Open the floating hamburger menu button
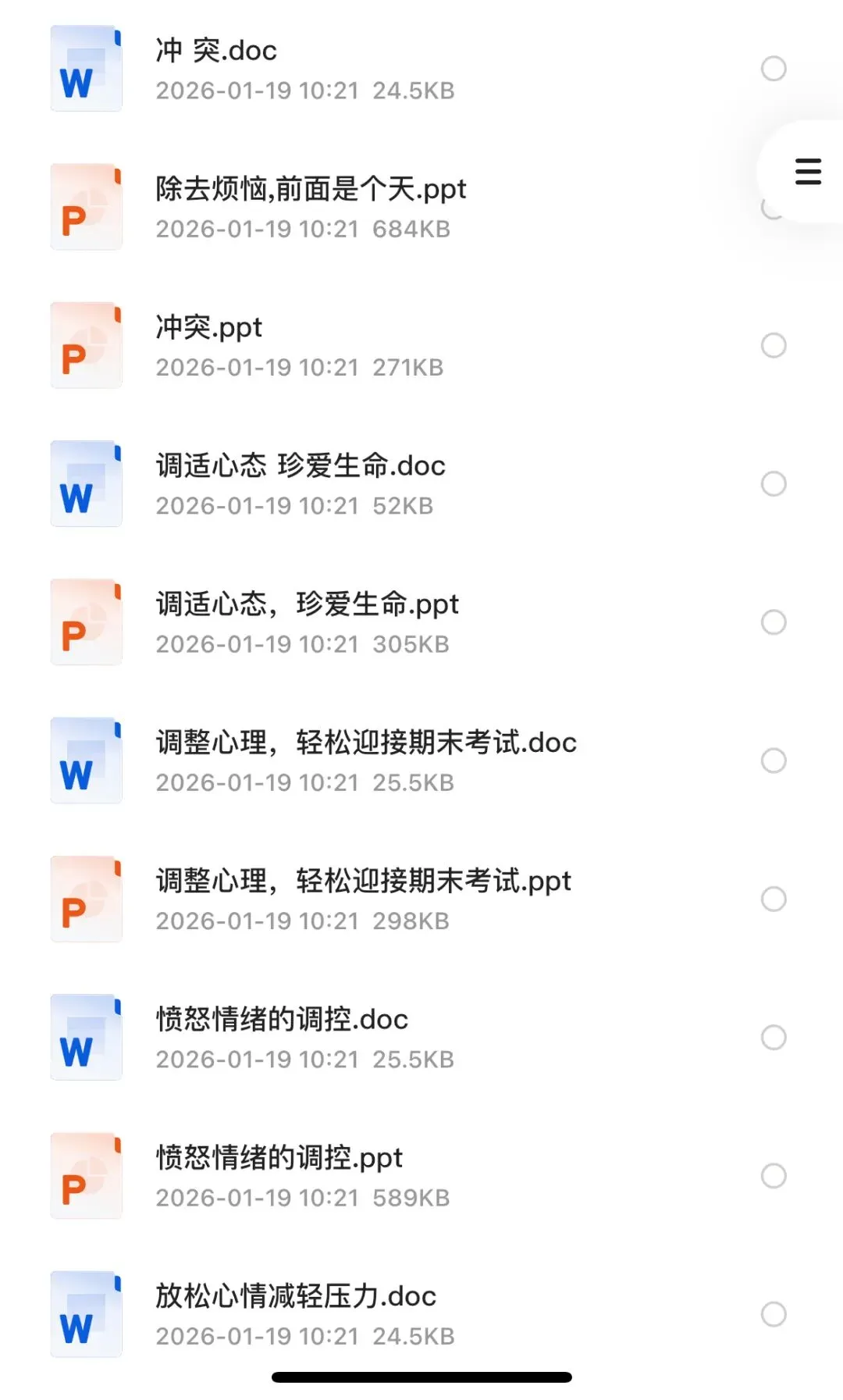843x1400 pixels. click(x=808, y=172)
